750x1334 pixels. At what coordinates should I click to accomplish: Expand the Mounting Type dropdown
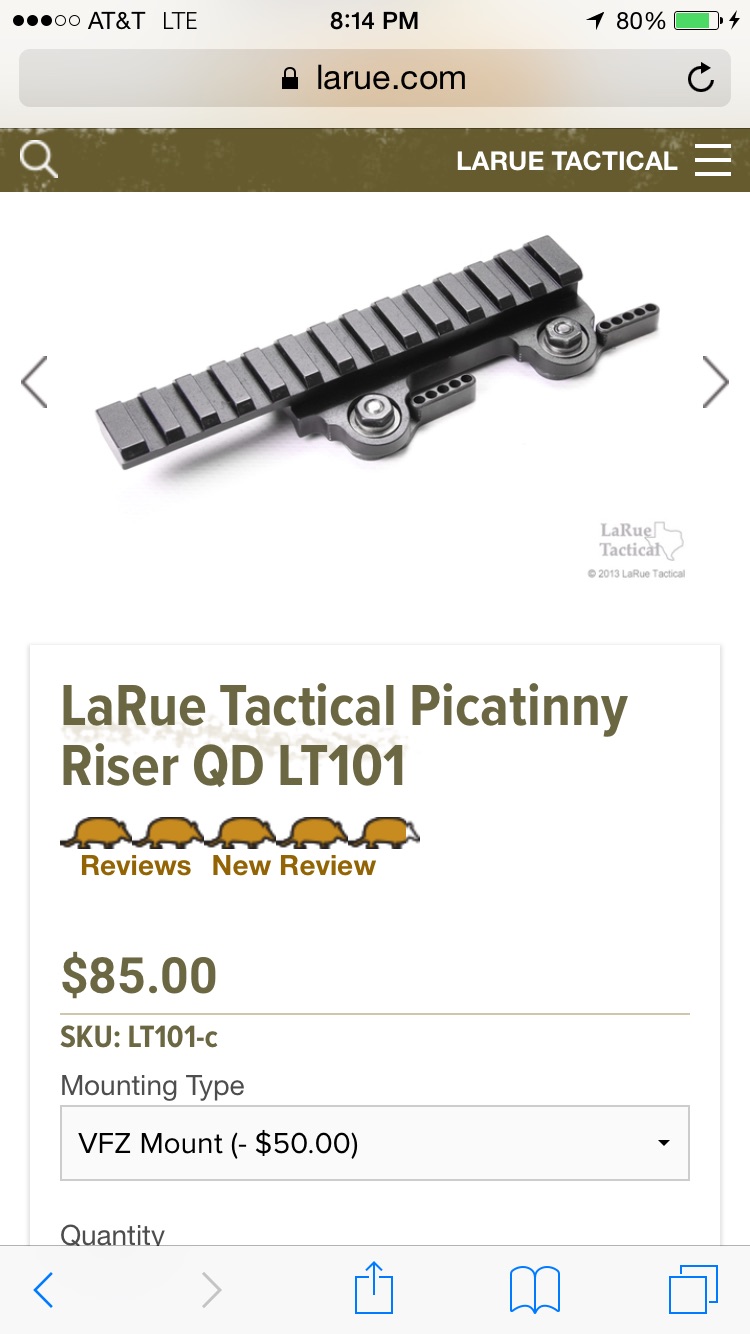375,1143
